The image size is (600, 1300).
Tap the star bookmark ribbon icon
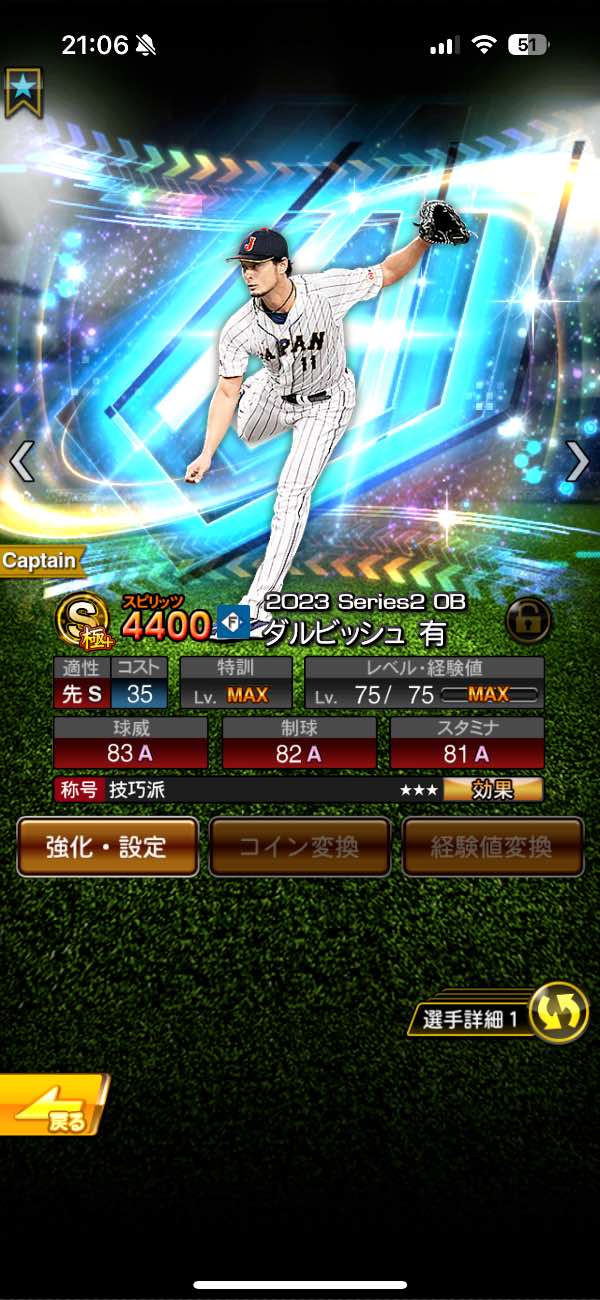(x=22, y=92)
